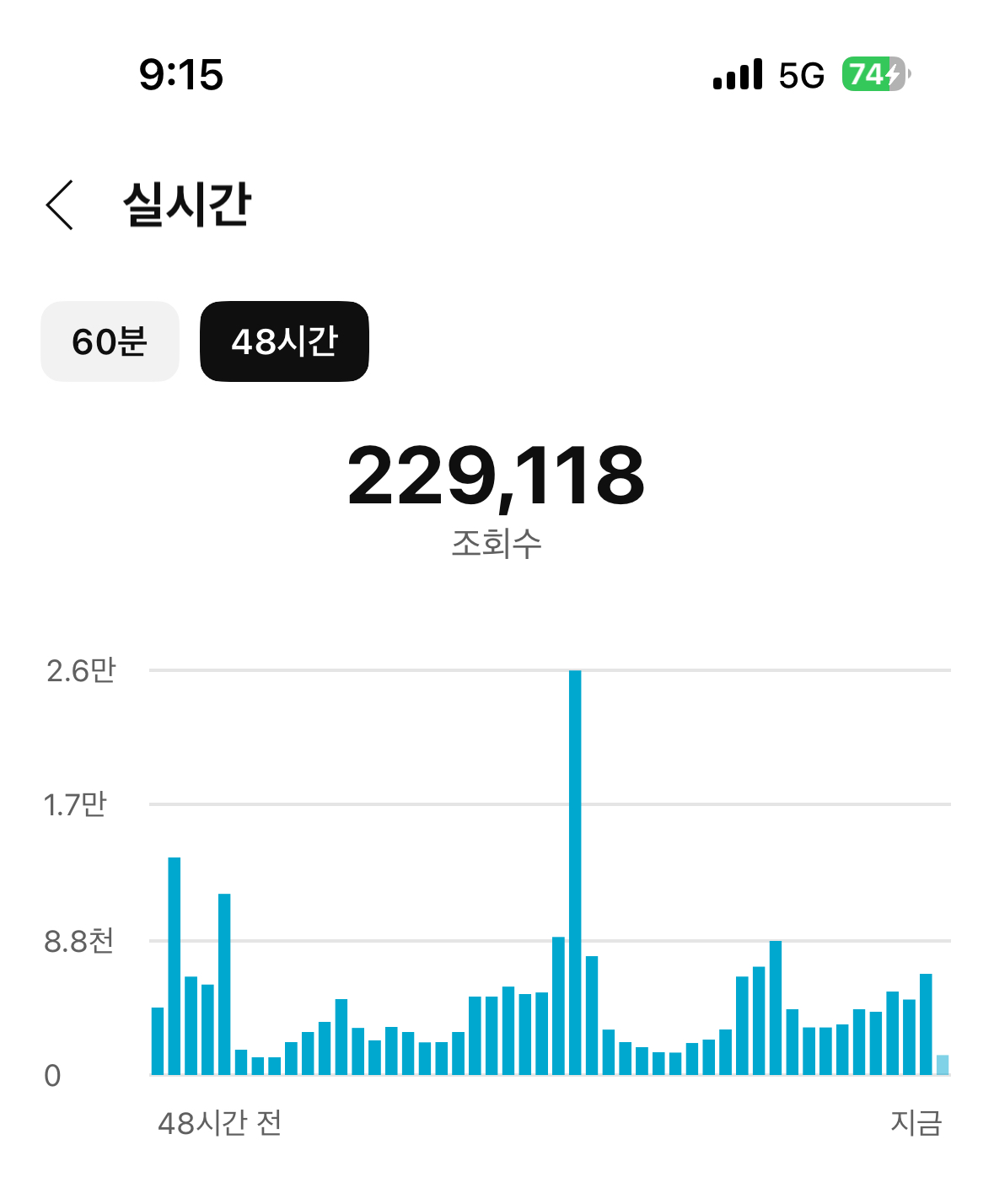994x1204 pixels.
Task: Go back from the 실시간 screen
Action: pyautogui.click(x=60, y=205)
